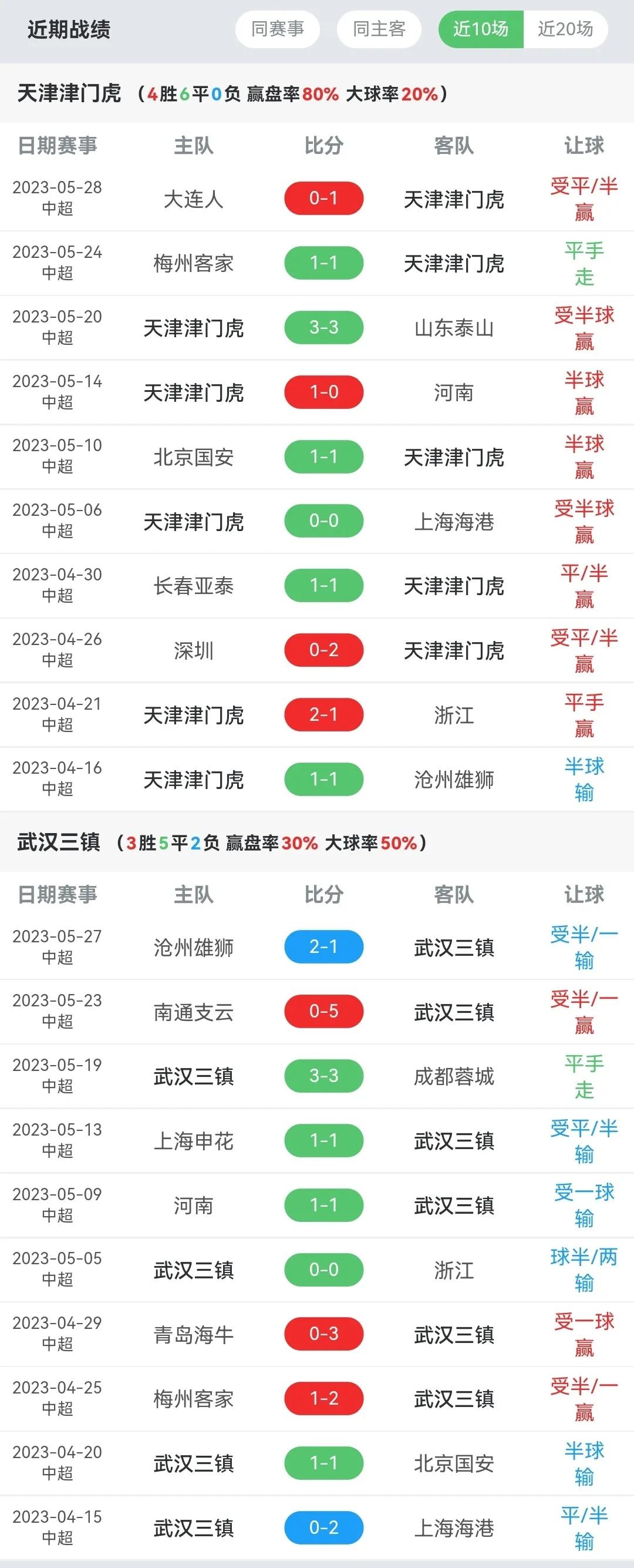This screenshot has height=1568, width=634.
Task: Click the 2-1 blue score badge for 沧州雄狮
Action: pyautogui.click(x=324, y=946)
